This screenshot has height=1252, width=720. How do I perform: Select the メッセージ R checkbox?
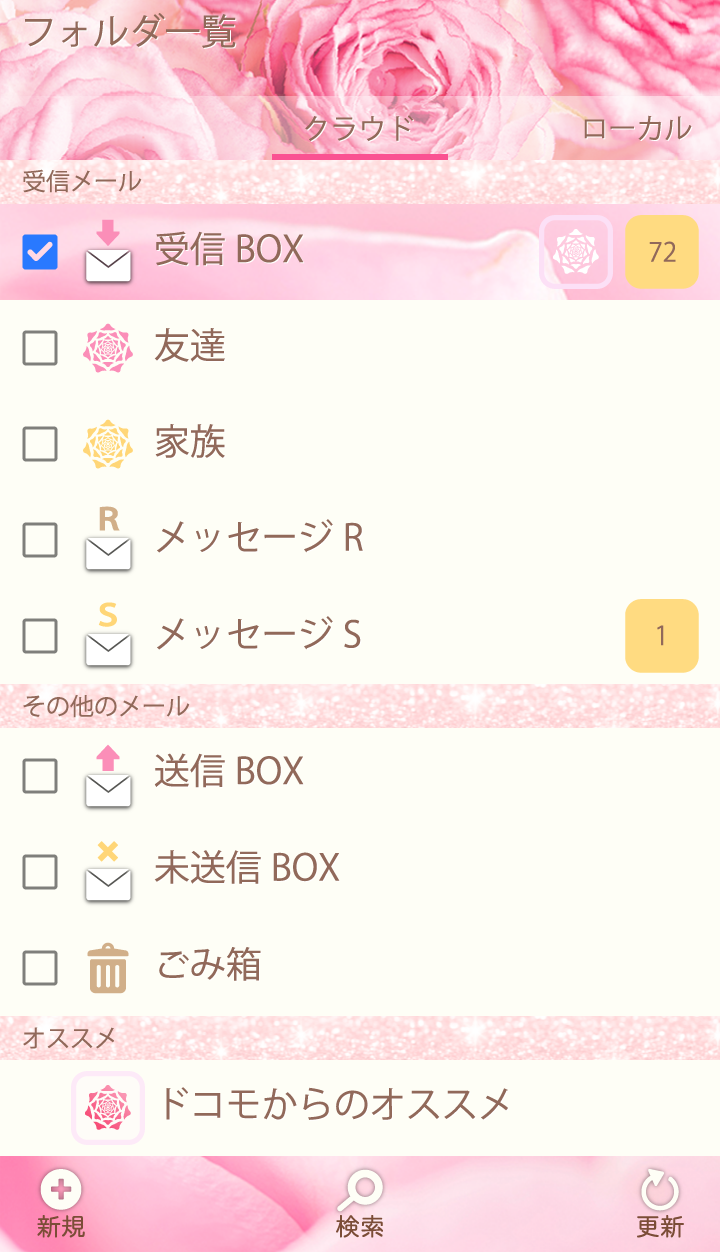coord(40,540)
